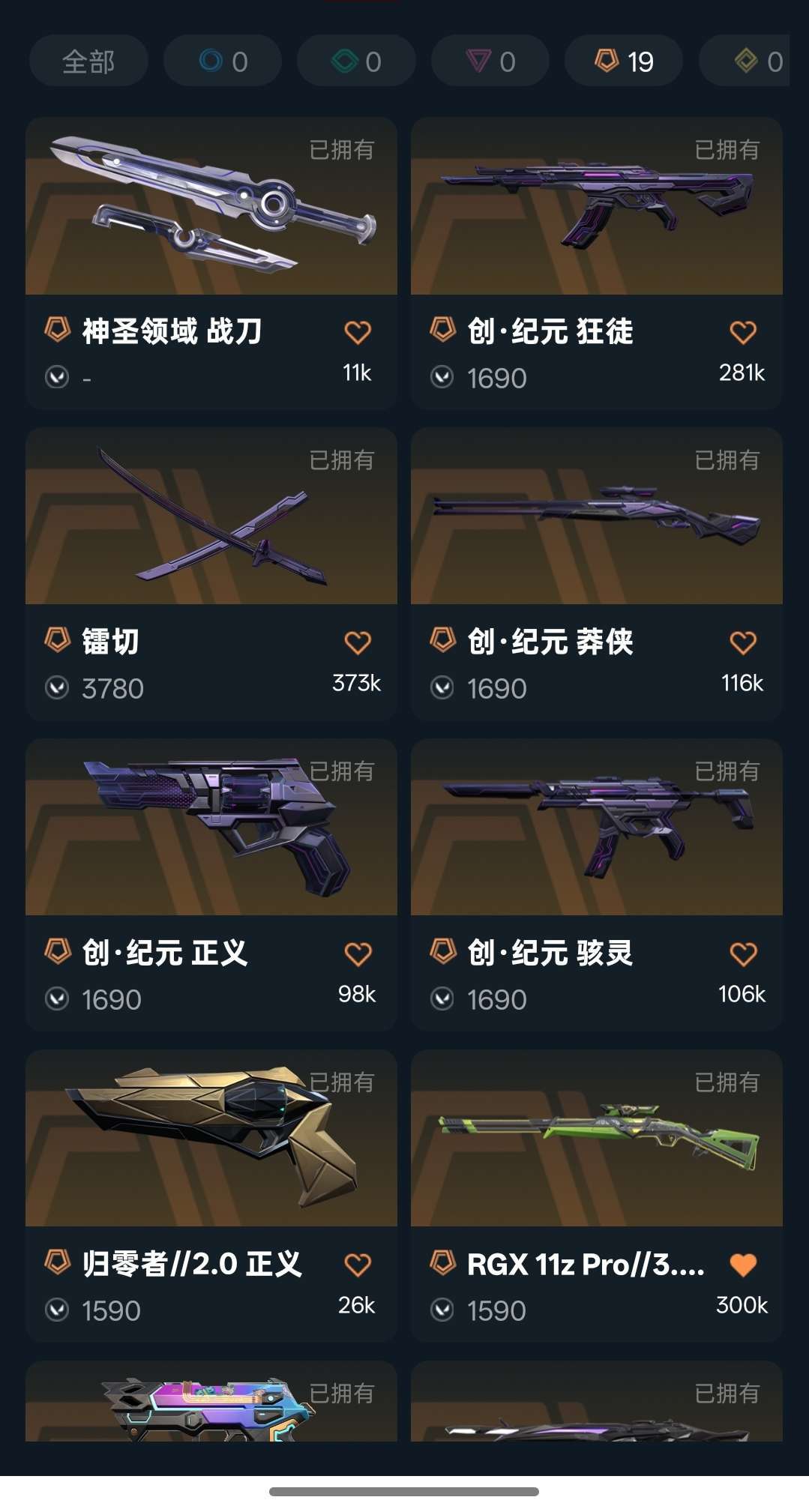809x1512 pixels.
Task: Unlike the RGX 11z Pro skin
Action: (x=743, y=1265)
